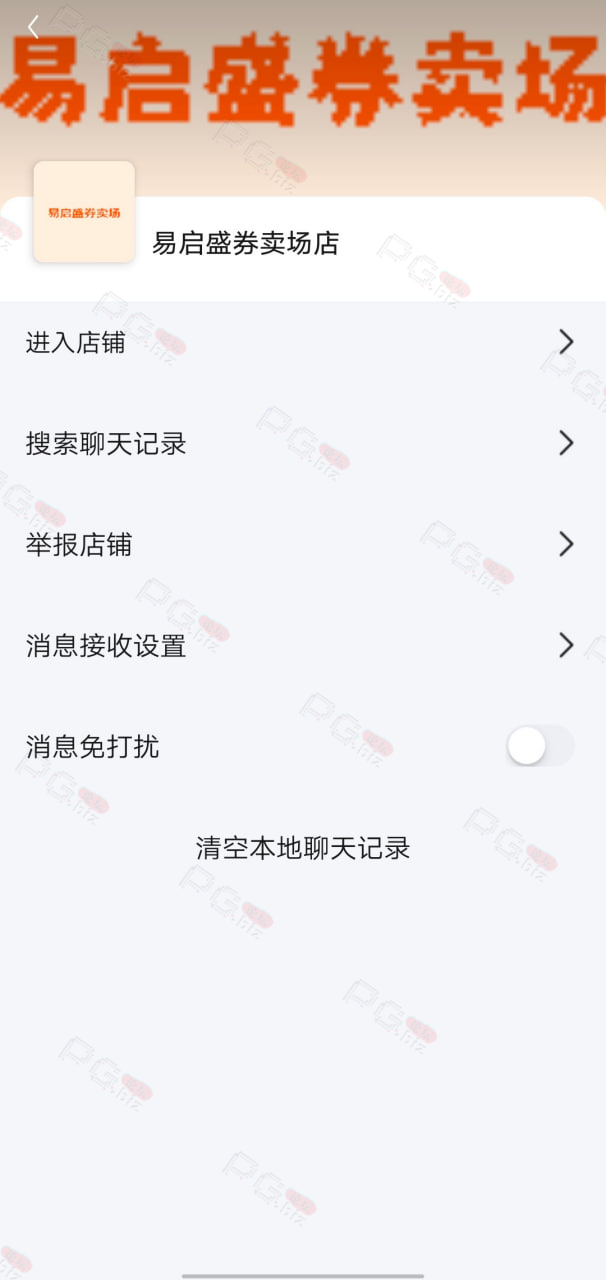Open the 进入店铺 row
Viewport: 606px width, 1280px height.
303,342
